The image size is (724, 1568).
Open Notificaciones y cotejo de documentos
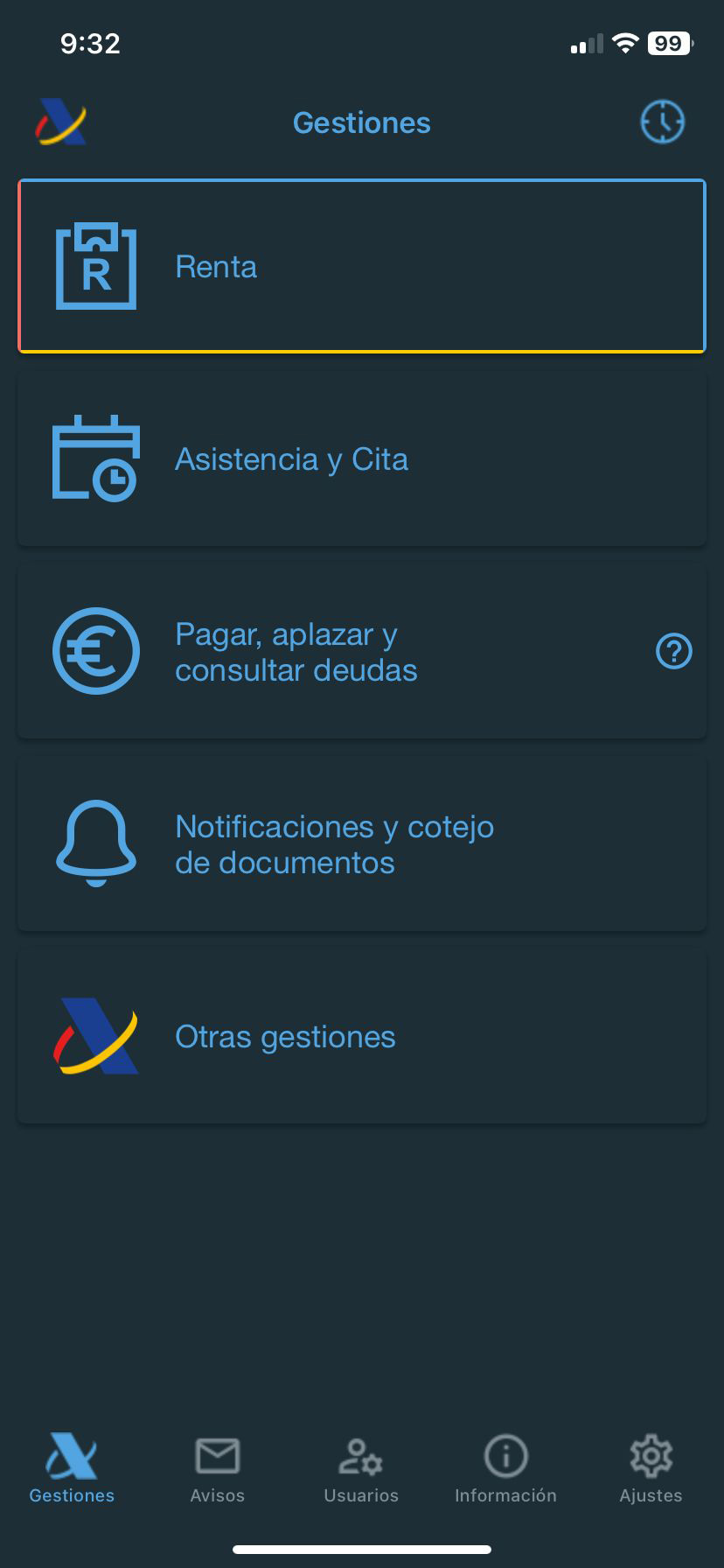[x=361, y=843]
